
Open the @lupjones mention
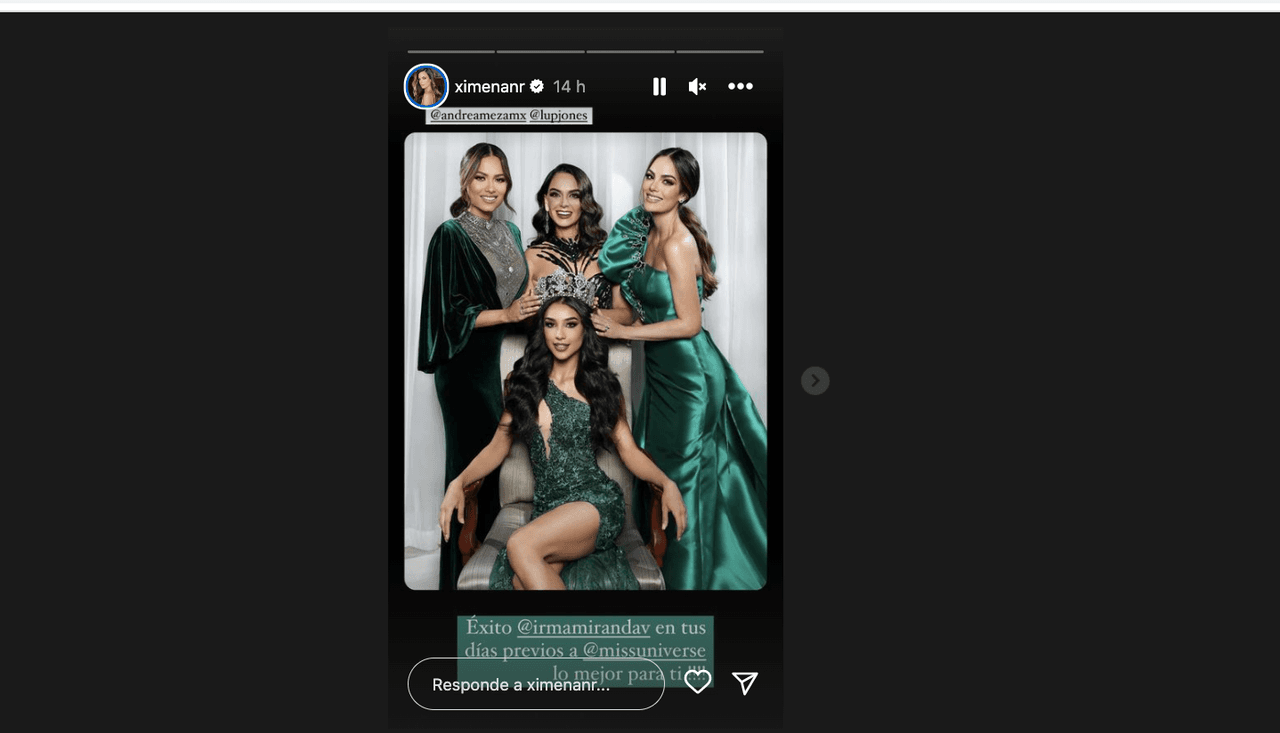pos(560,116)
